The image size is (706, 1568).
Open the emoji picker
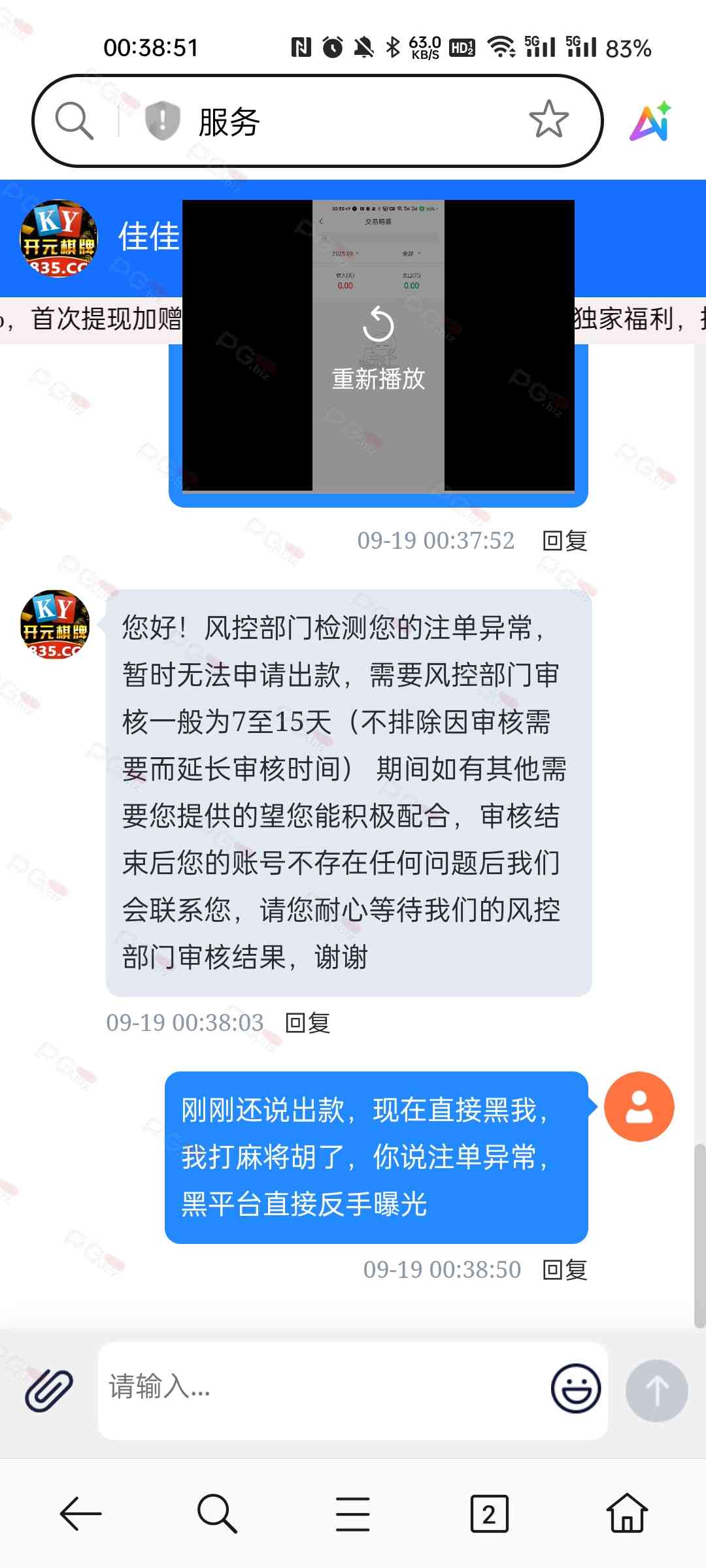pyautogui.click(x=575, y=1389)
